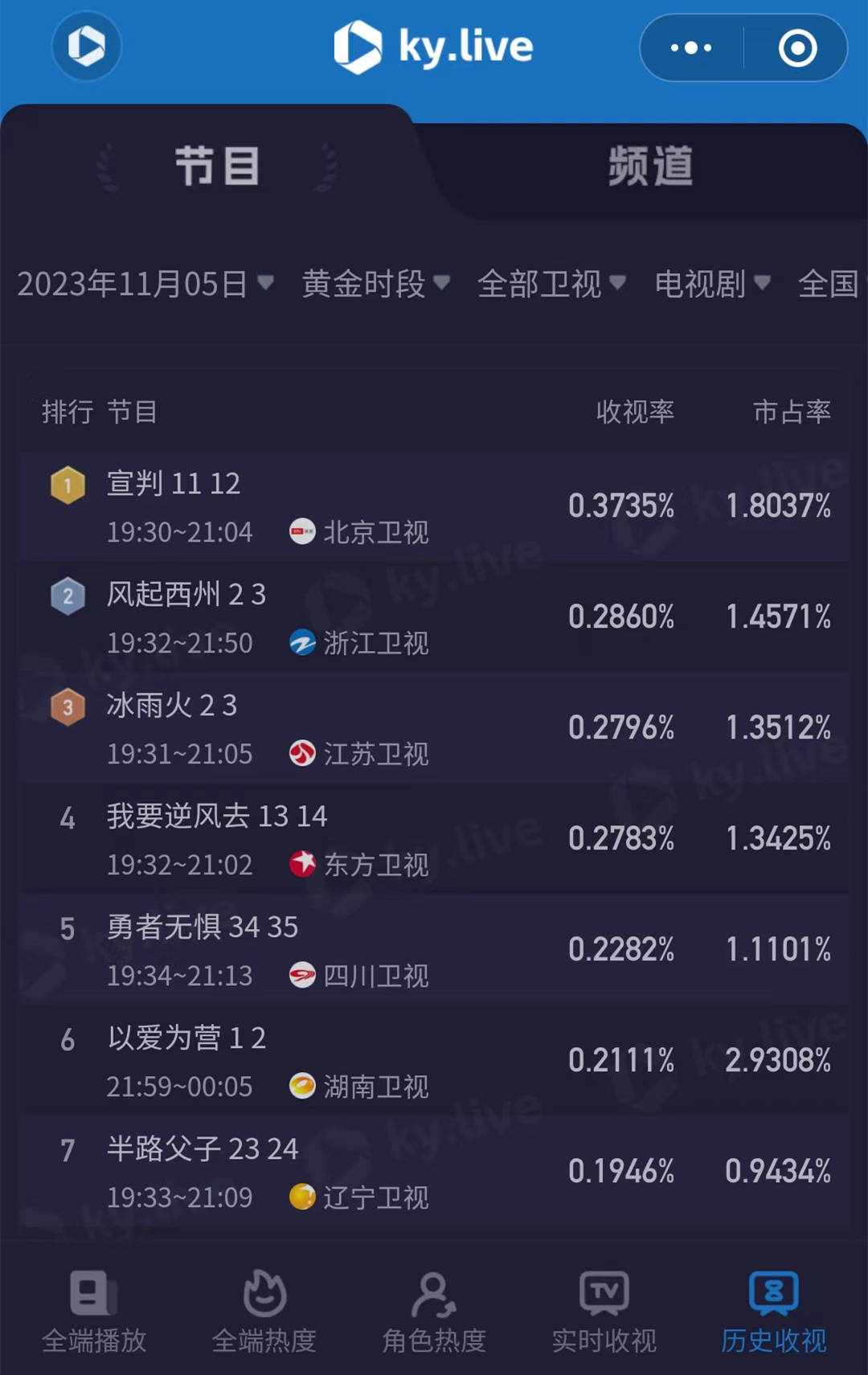The height and width of the screenshot is (1375, 868).
Task: Open the mini program three-dot menu
Action: 691,48
